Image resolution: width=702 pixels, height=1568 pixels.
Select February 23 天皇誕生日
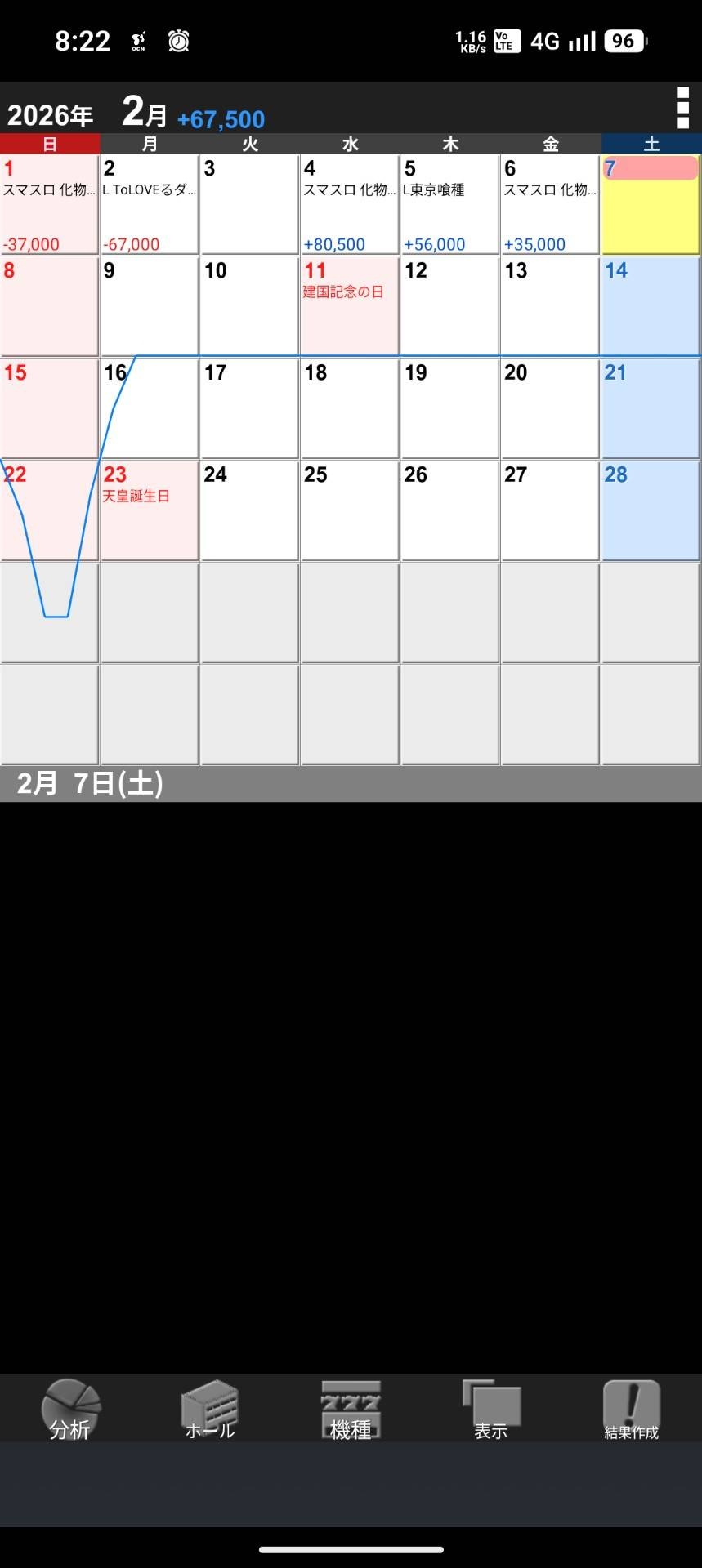[150, 511]
